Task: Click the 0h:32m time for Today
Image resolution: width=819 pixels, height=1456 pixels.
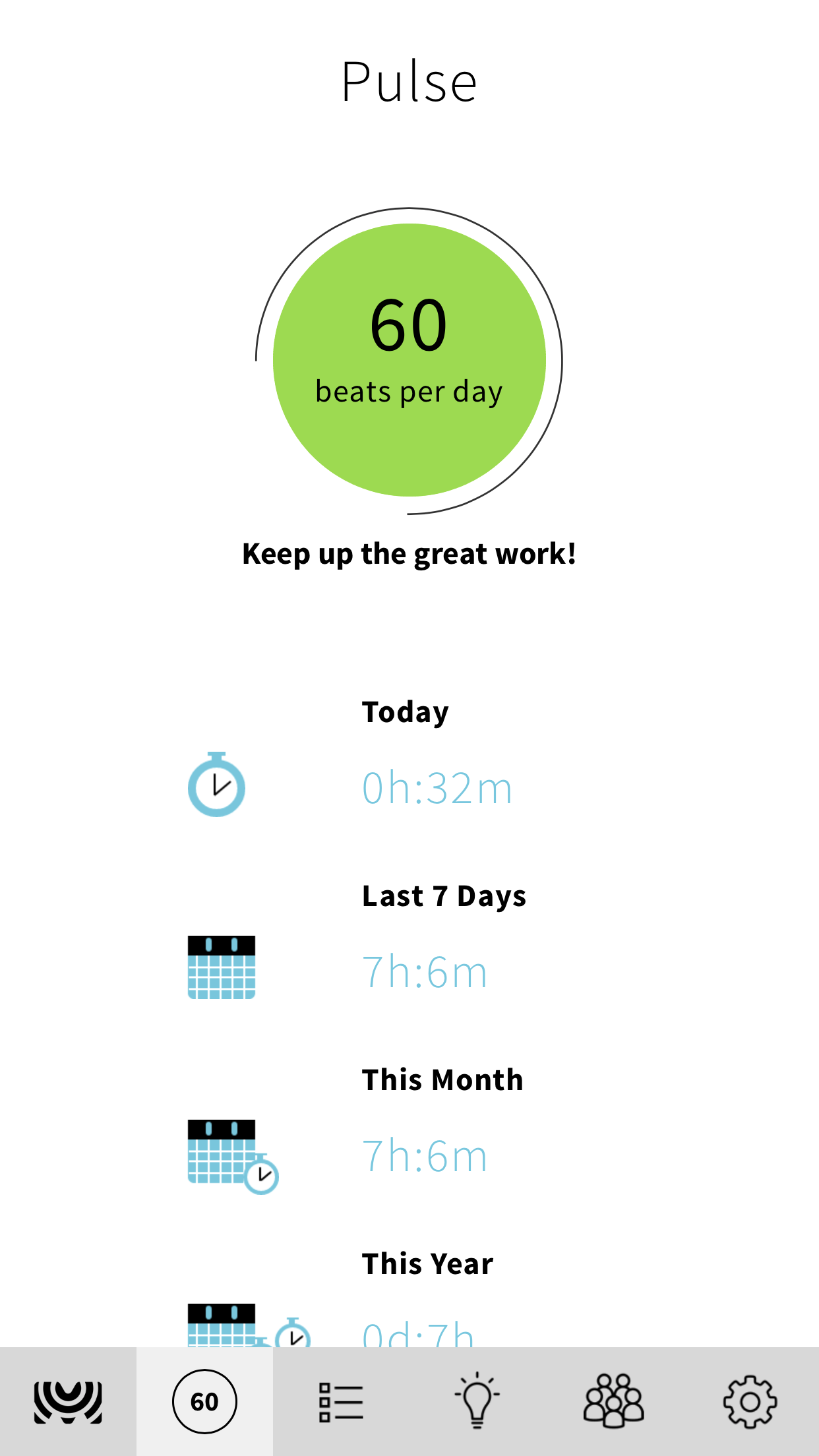Action: [x=437, y=786]
